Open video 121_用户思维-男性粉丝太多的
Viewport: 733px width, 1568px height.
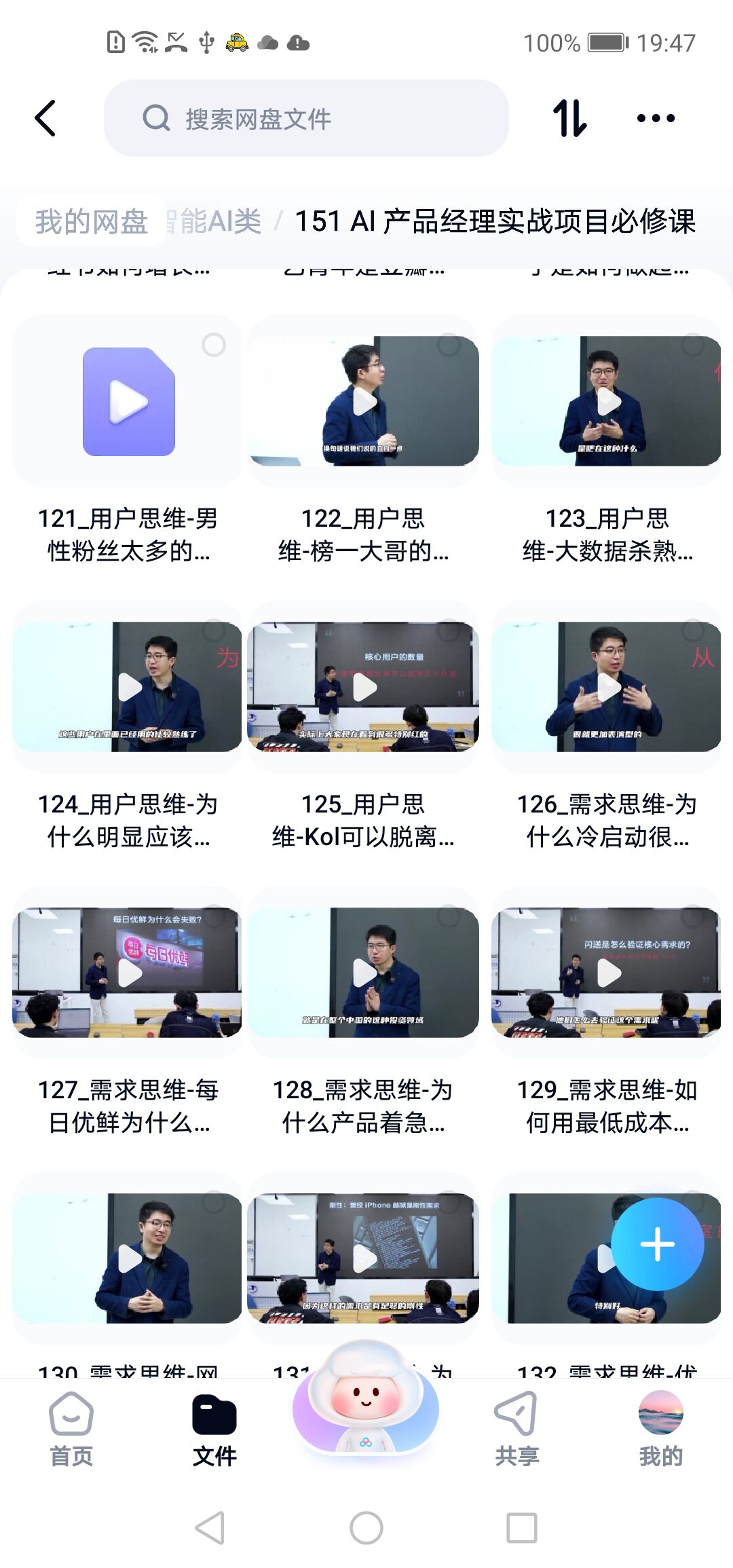[128, 402]
